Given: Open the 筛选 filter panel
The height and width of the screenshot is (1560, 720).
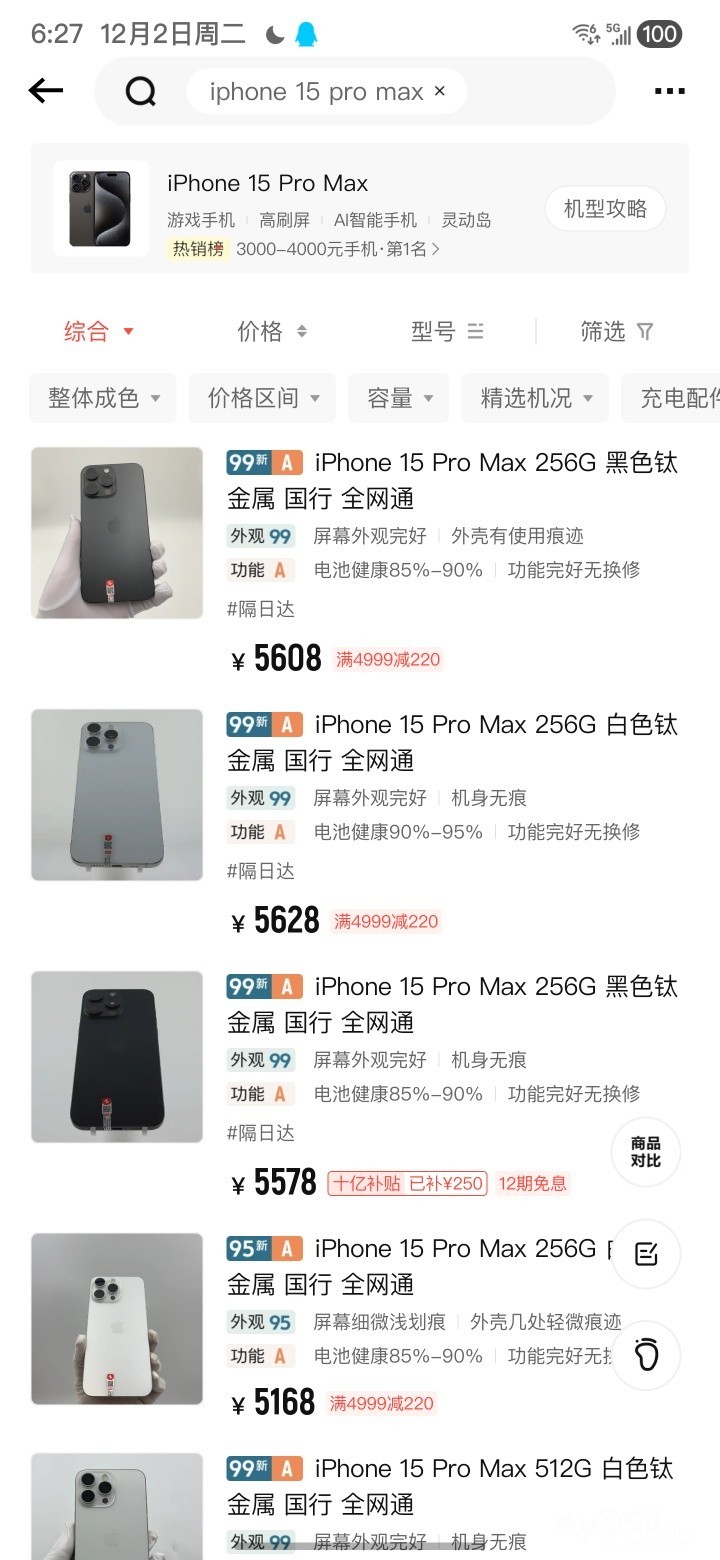Looking at the screenshot, I should 616,331.
